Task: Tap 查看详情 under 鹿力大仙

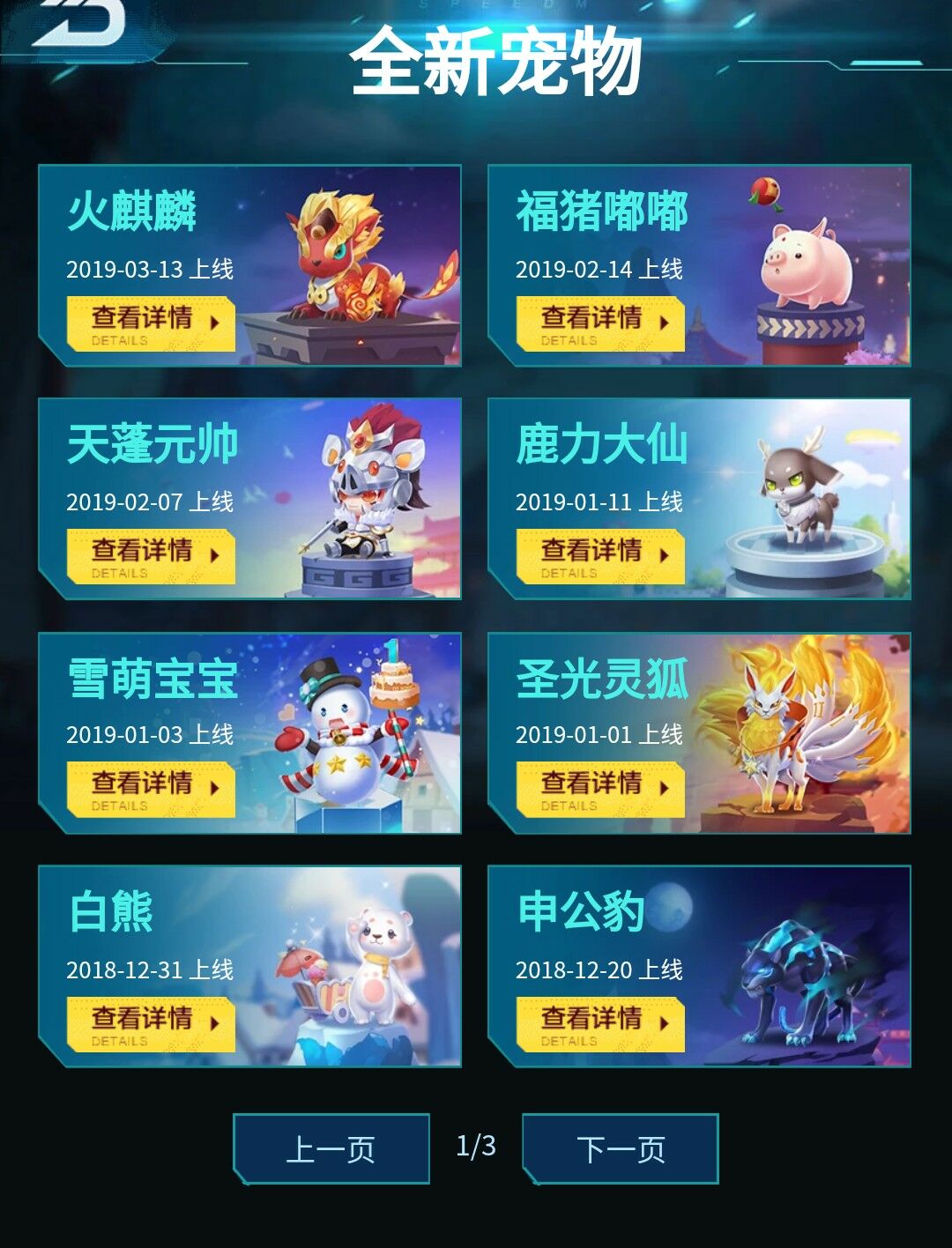Action: point(600,556)
